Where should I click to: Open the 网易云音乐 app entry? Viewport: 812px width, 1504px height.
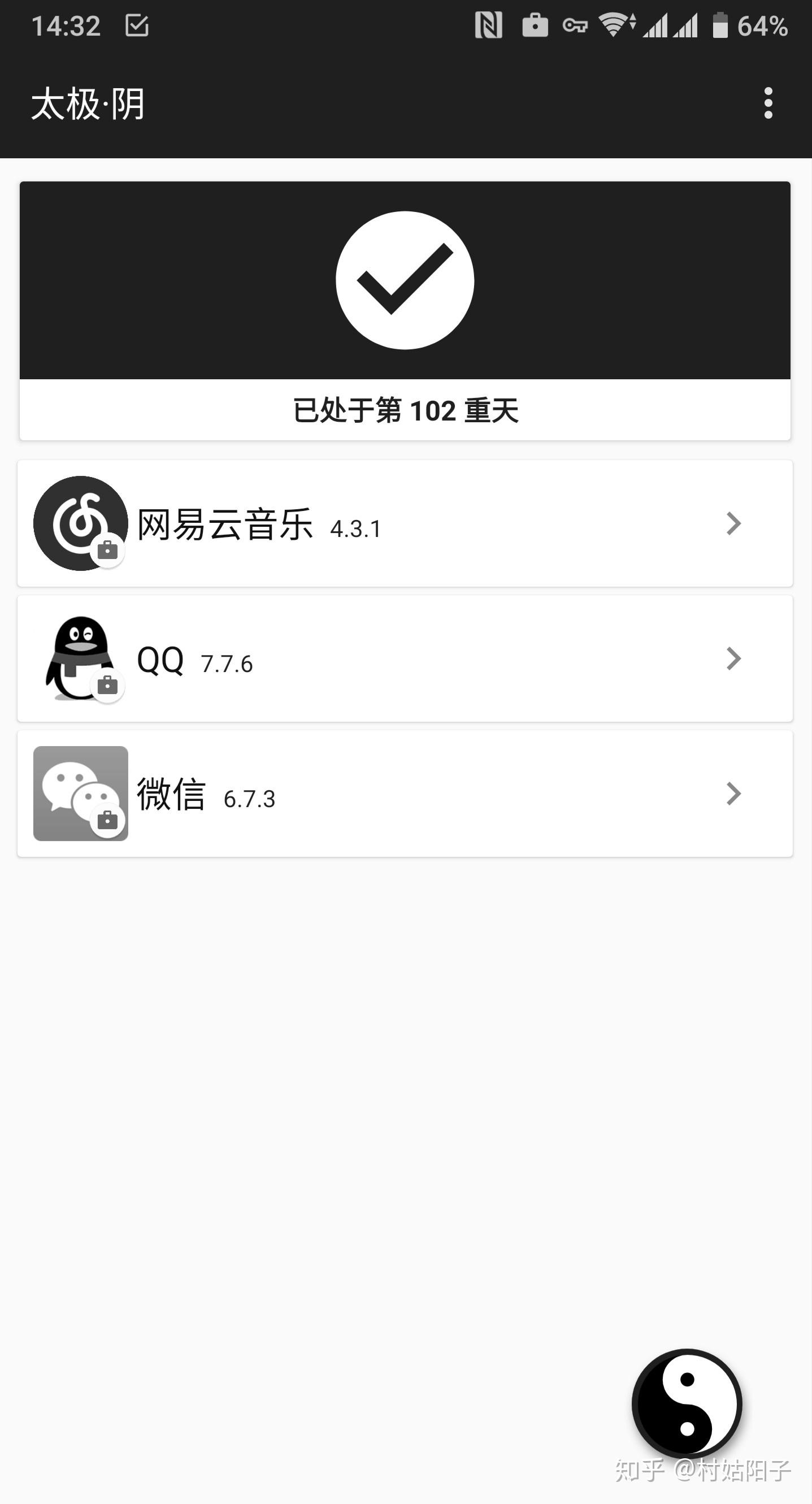pos(405,523)
